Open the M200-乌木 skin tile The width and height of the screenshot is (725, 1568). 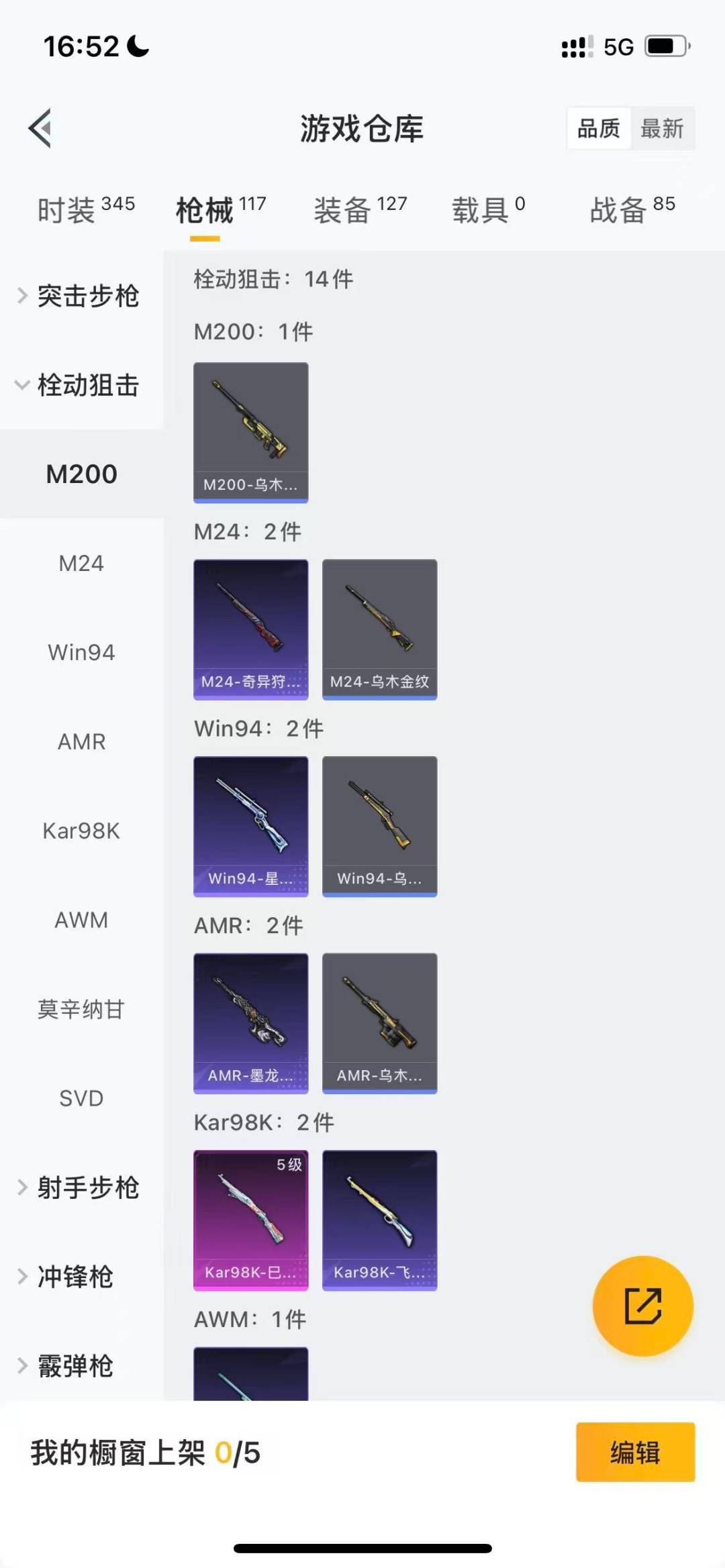251,432
